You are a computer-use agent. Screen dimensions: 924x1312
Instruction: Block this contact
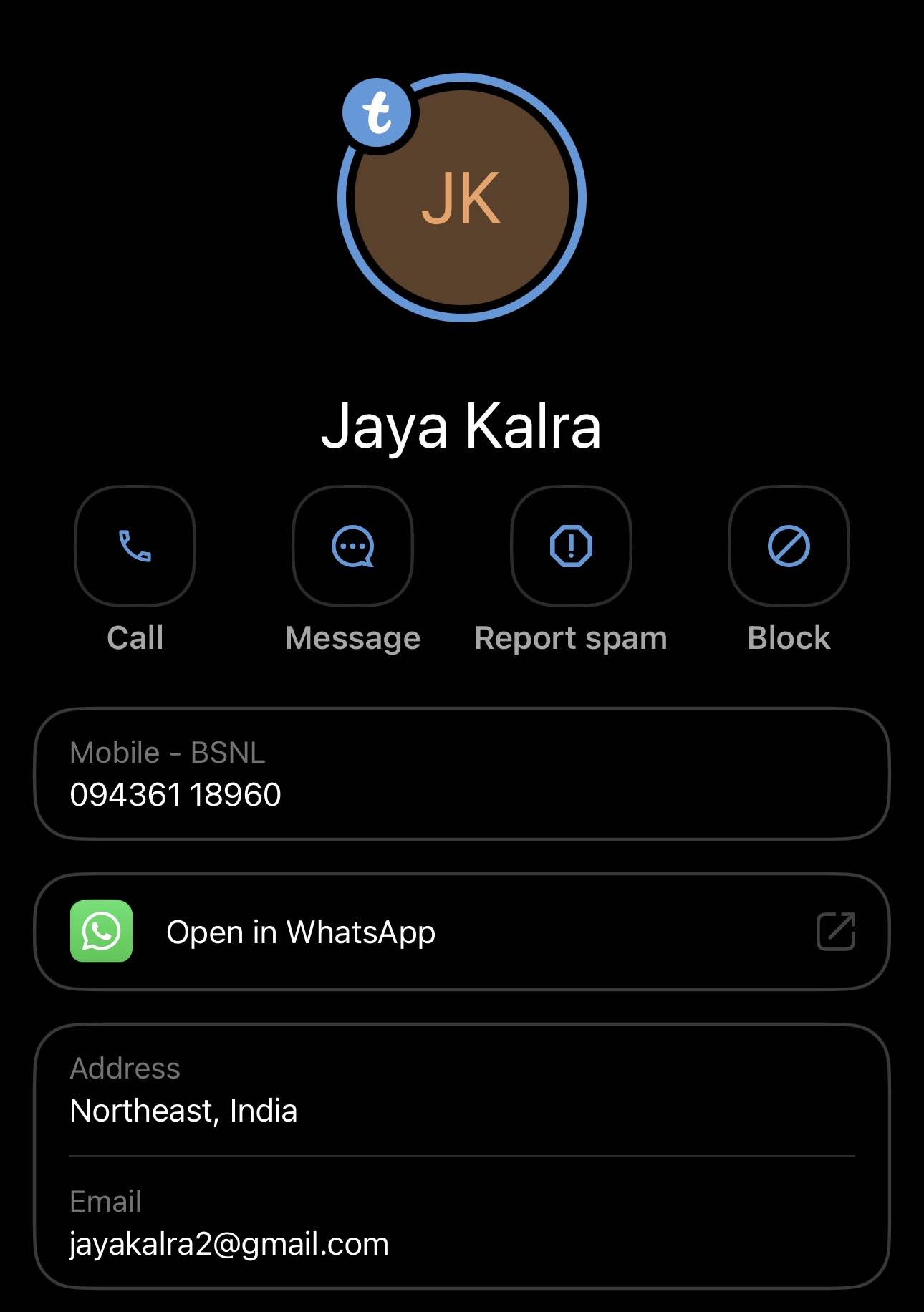point(789,546)
